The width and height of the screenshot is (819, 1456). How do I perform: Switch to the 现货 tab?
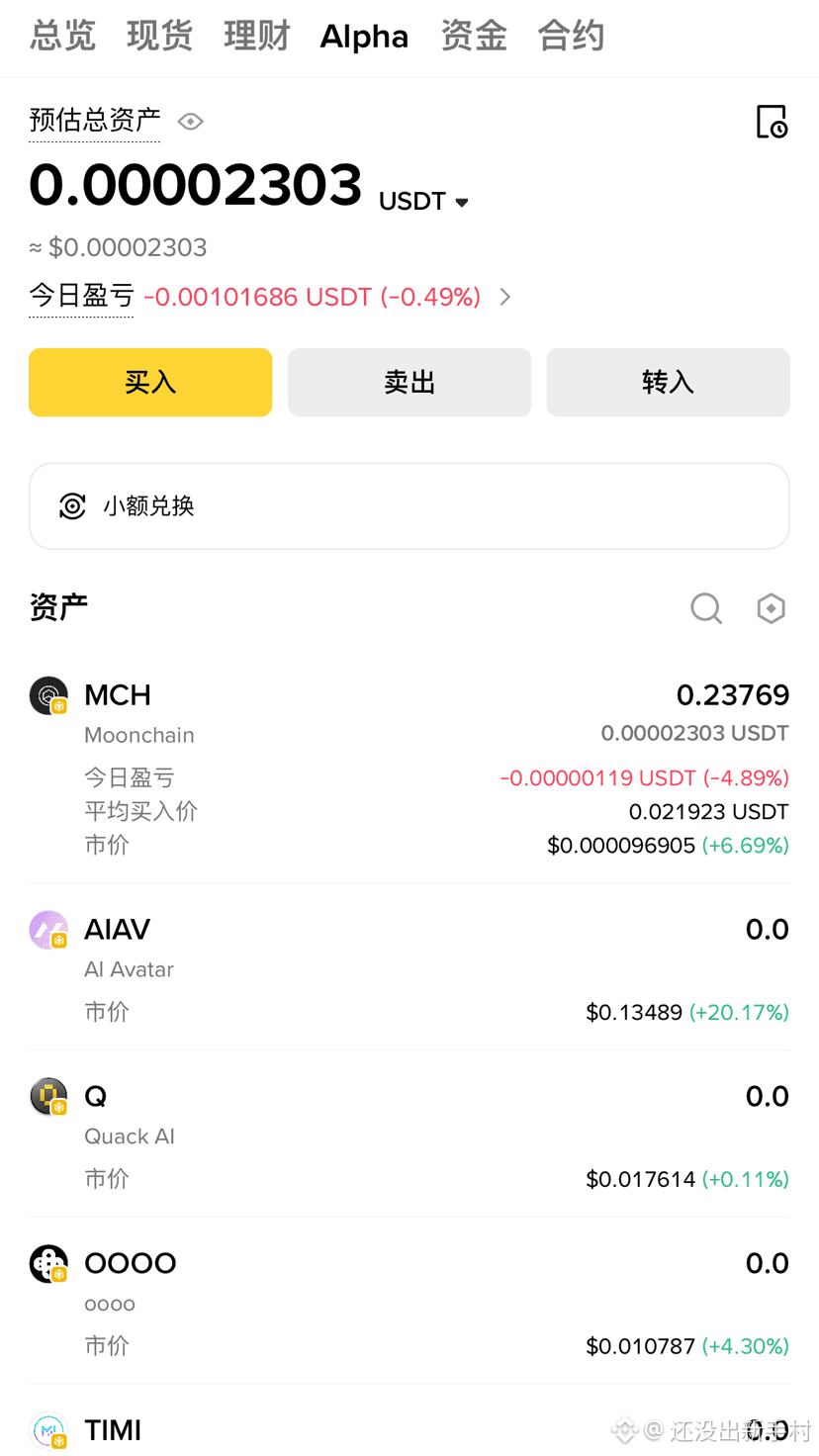(x=158, y=37)
